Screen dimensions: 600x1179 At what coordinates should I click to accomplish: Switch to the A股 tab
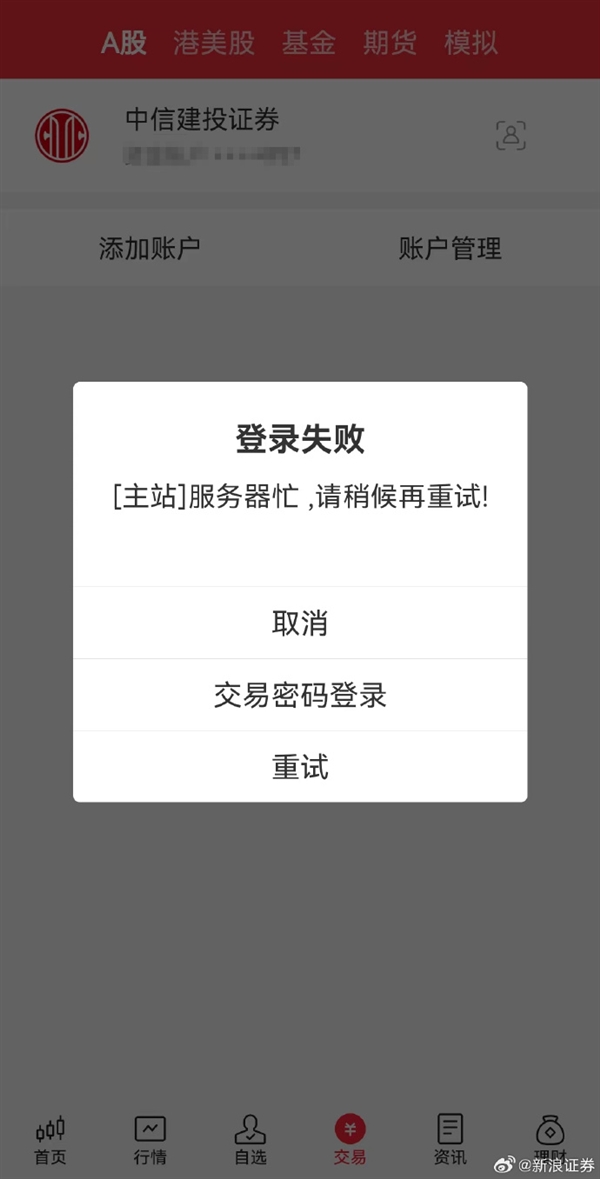(x=124, y=43)
